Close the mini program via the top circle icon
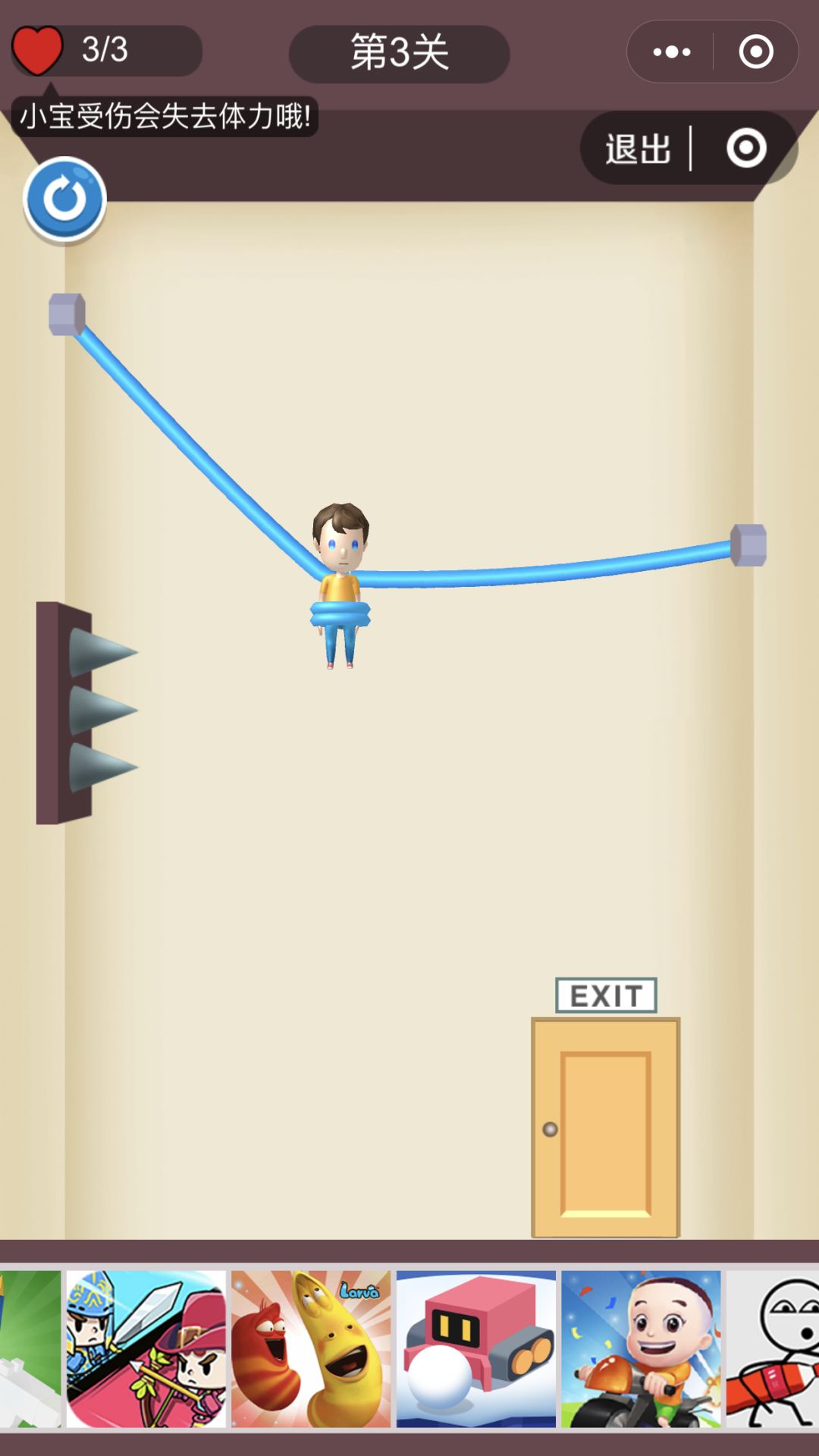 (756, 52)
